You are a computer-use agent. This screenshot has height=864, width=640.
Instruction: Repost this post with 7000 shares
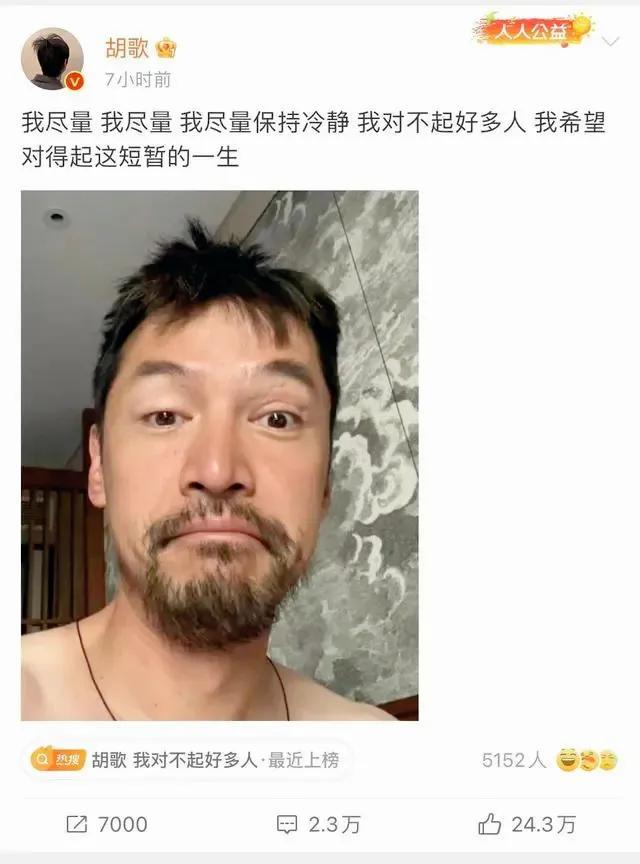tap(106, 824)
